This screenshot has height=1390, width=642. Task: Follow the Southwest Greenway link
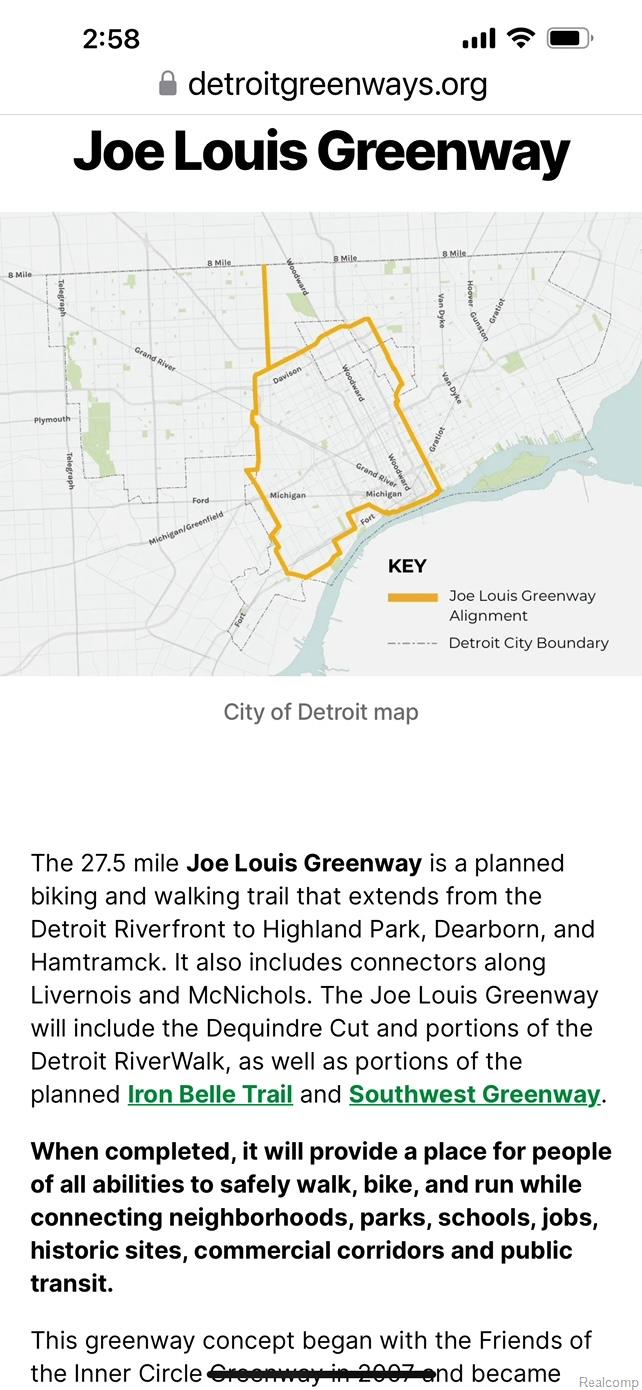tap(475, 1094)
